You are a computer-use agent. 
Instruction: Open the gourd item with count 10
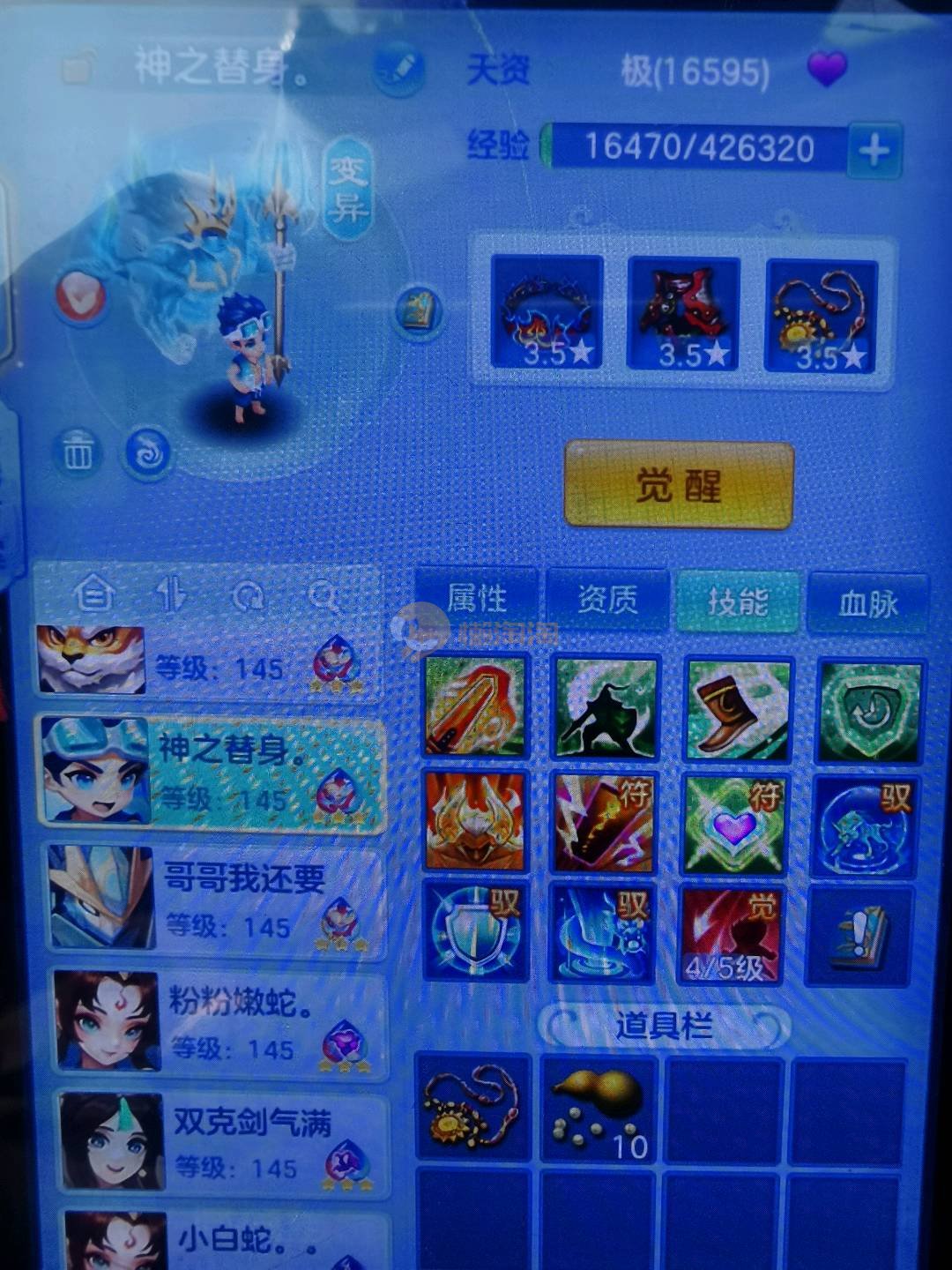(x=599, y=1109)
